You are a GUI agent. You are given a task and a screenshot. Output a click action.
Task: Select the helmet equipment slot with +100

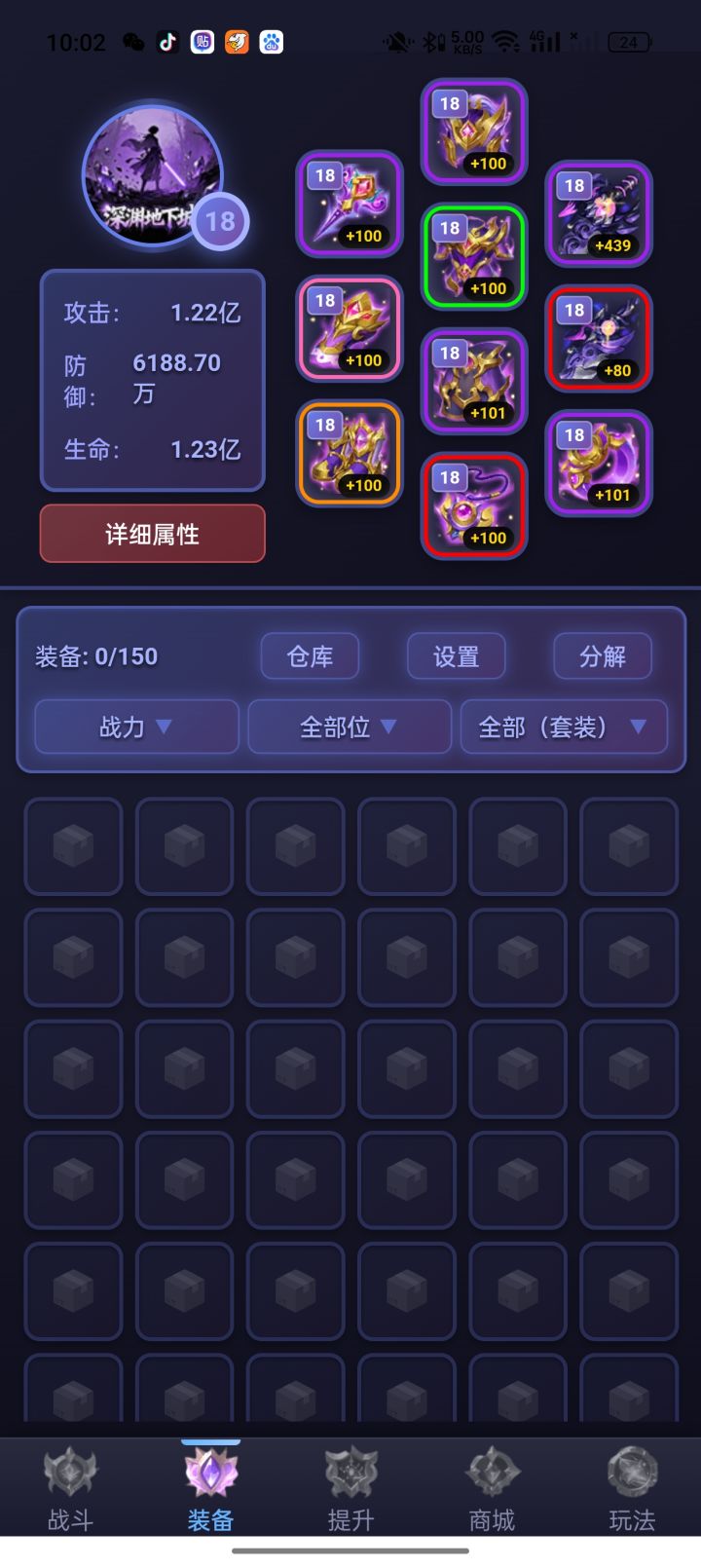(474, 131)
